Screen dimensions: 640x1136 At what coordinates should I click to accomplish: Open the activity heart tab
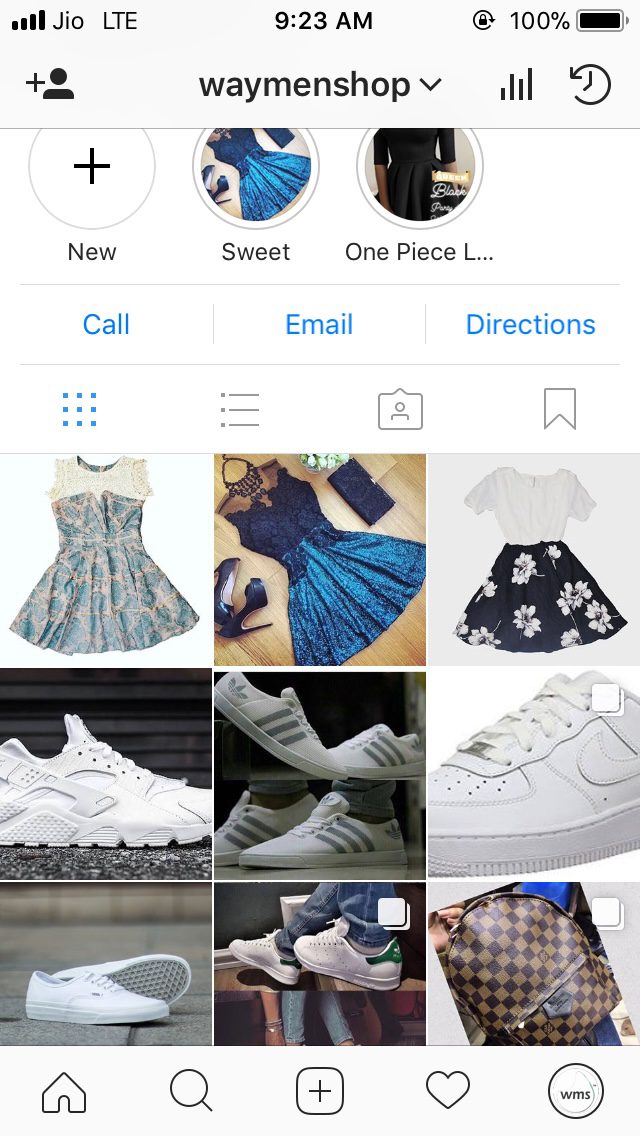click(447, 1090)
